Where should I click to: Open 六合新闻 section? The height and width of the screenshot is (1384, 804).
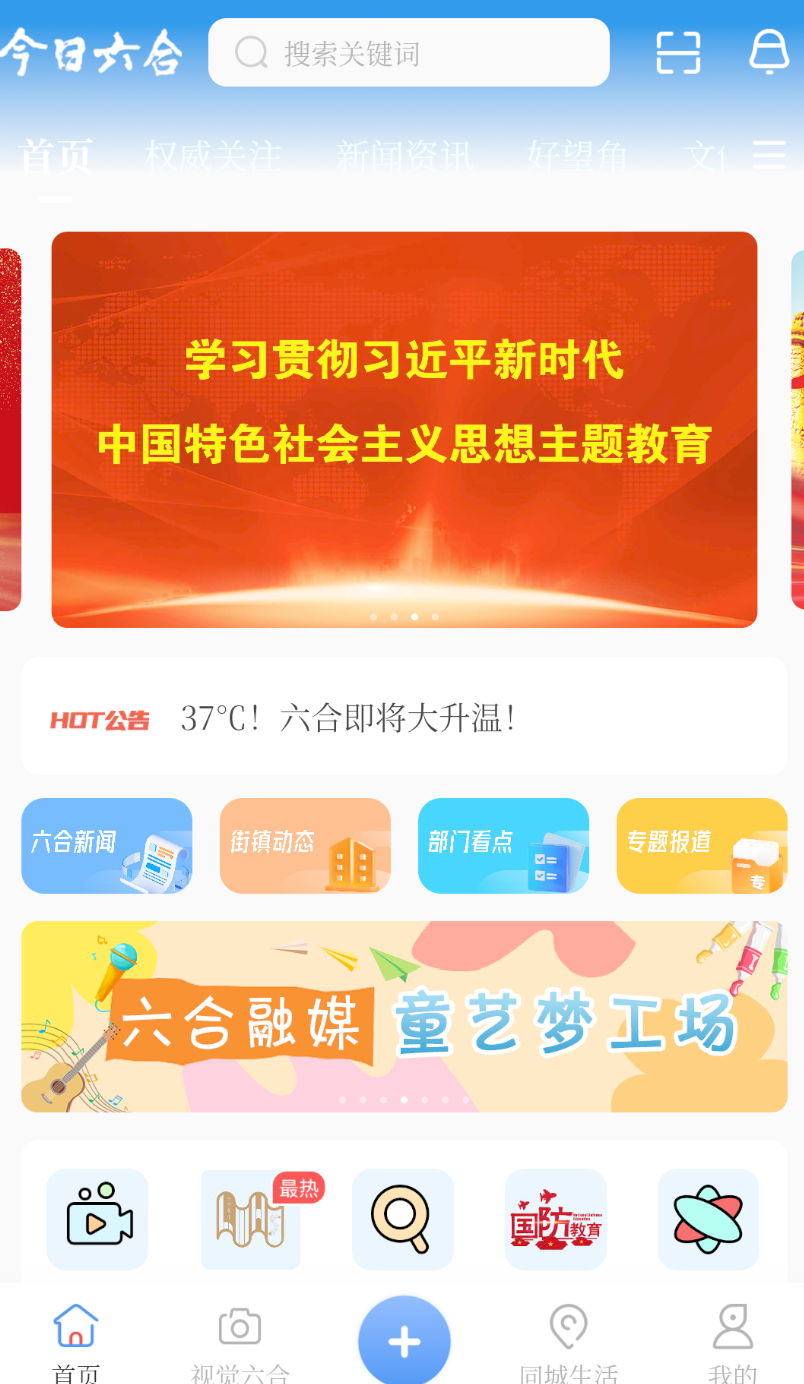point(107,845)
